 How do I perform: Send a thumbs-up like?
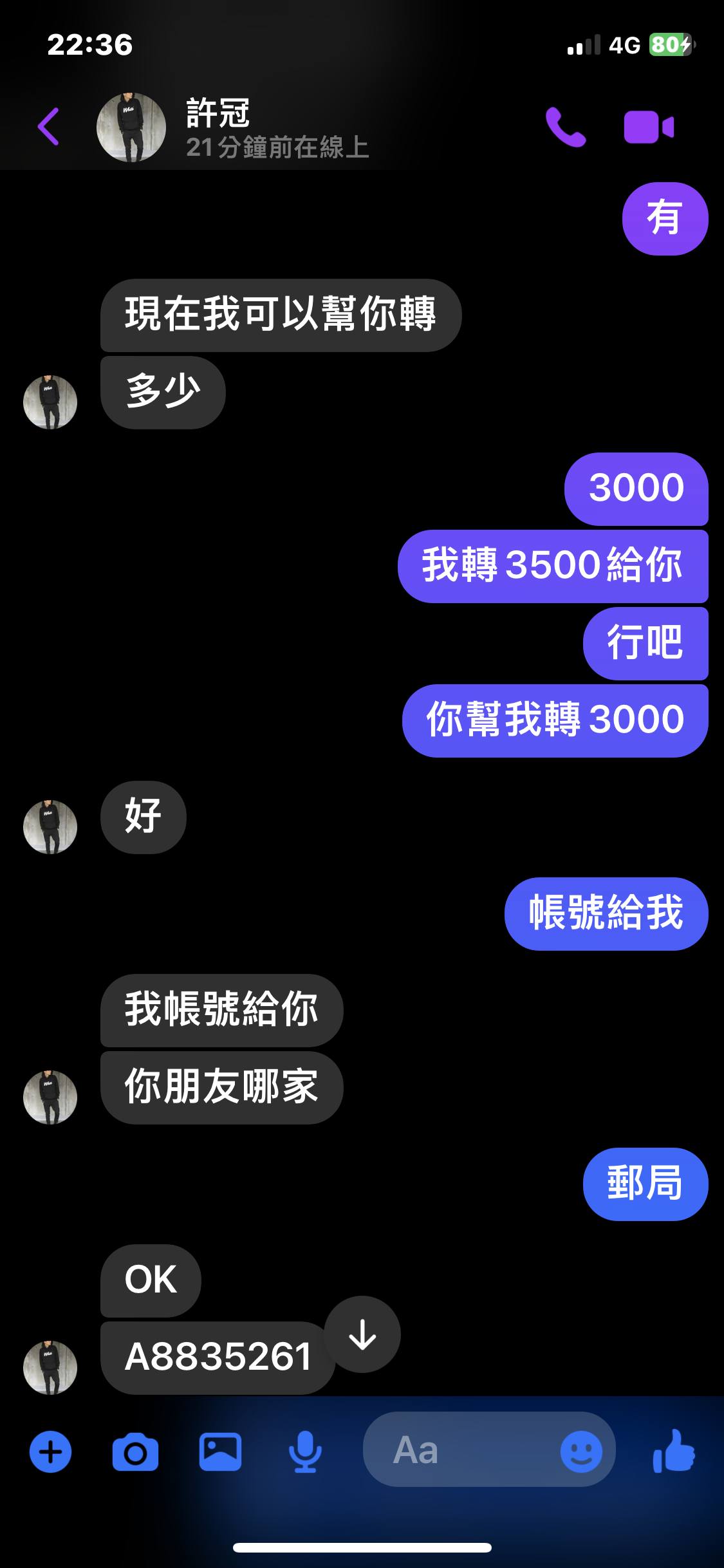674,1450
